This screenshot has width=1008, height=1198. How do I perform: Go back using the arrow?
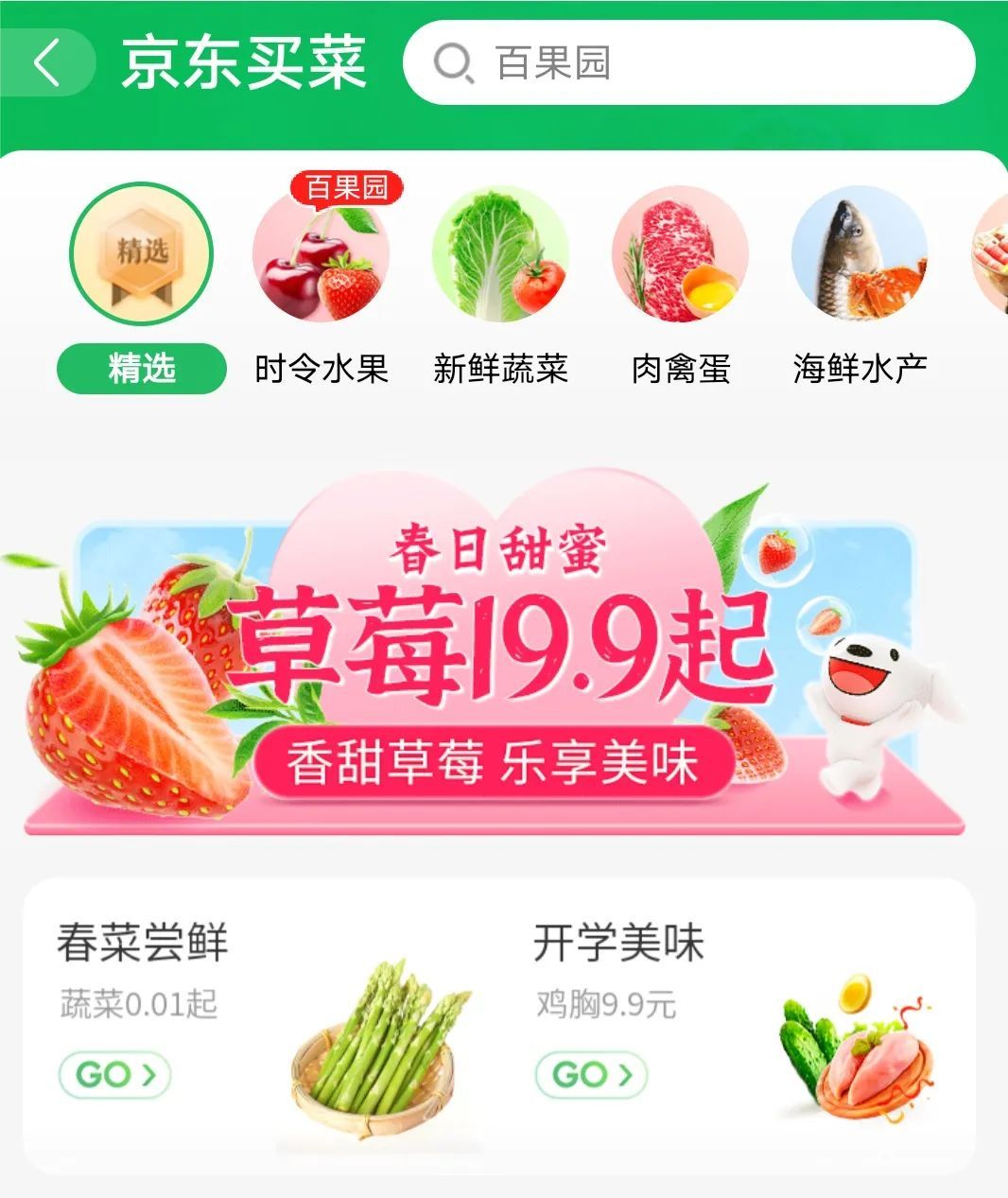click(45, 63)
